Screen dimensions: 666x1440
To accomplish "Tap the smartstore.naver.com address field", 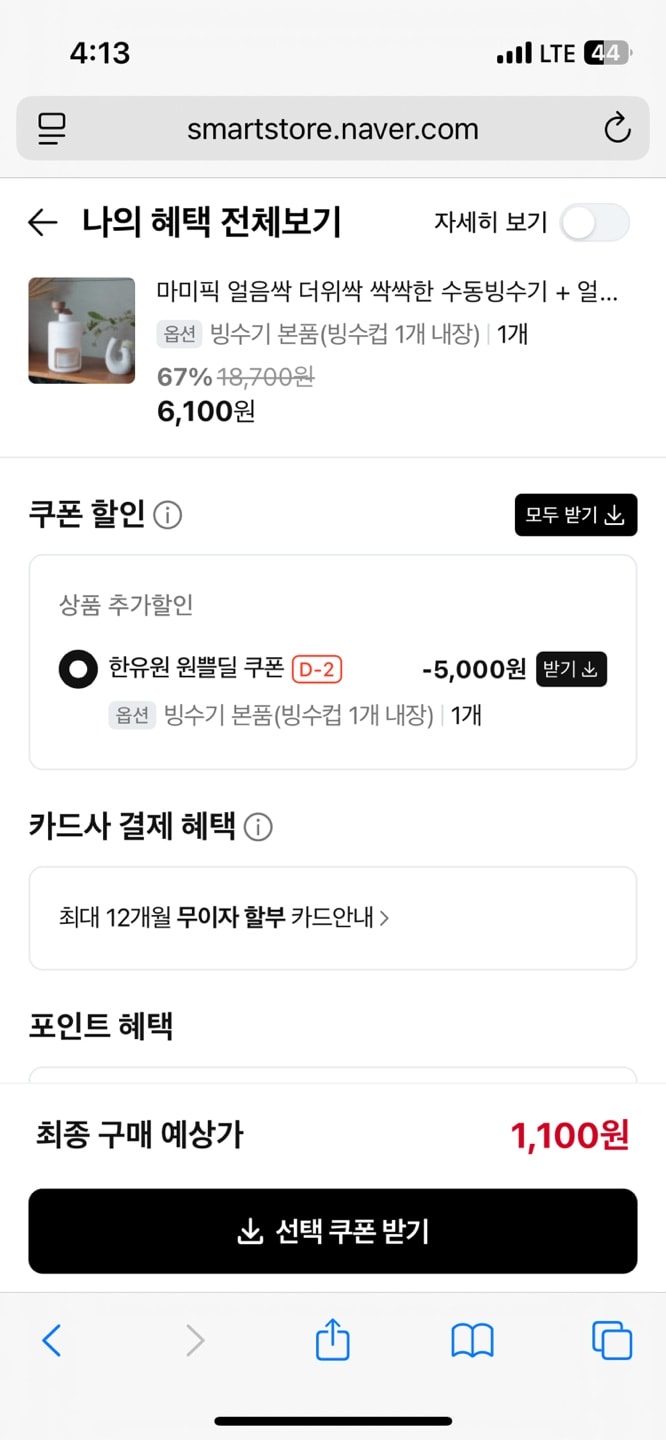I will [x=333, y=128].
